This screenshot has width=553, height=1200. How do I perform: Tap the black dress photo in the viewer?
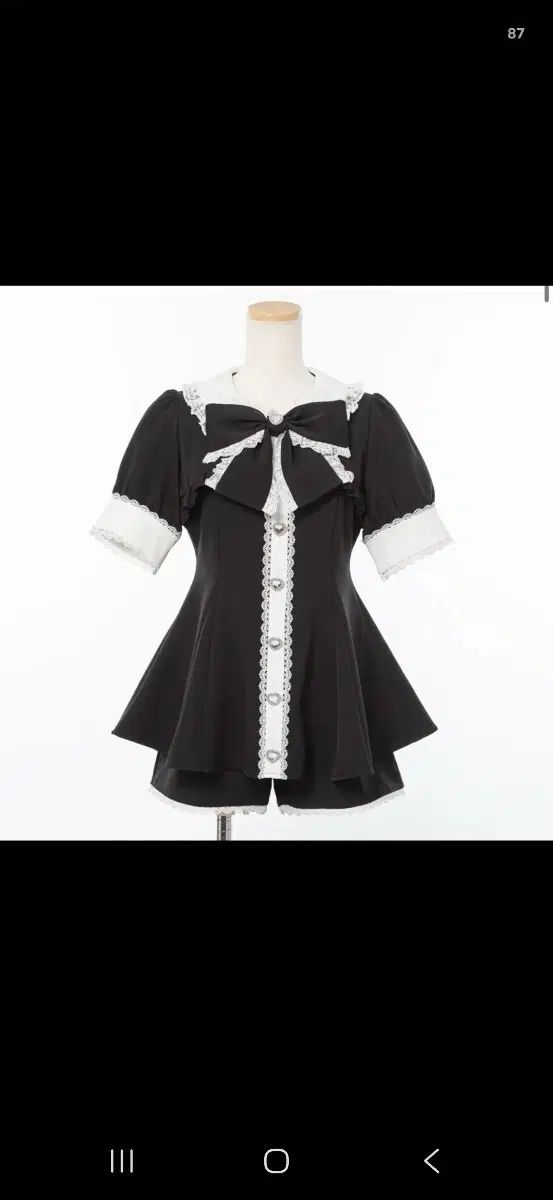[x=276, y=563]
